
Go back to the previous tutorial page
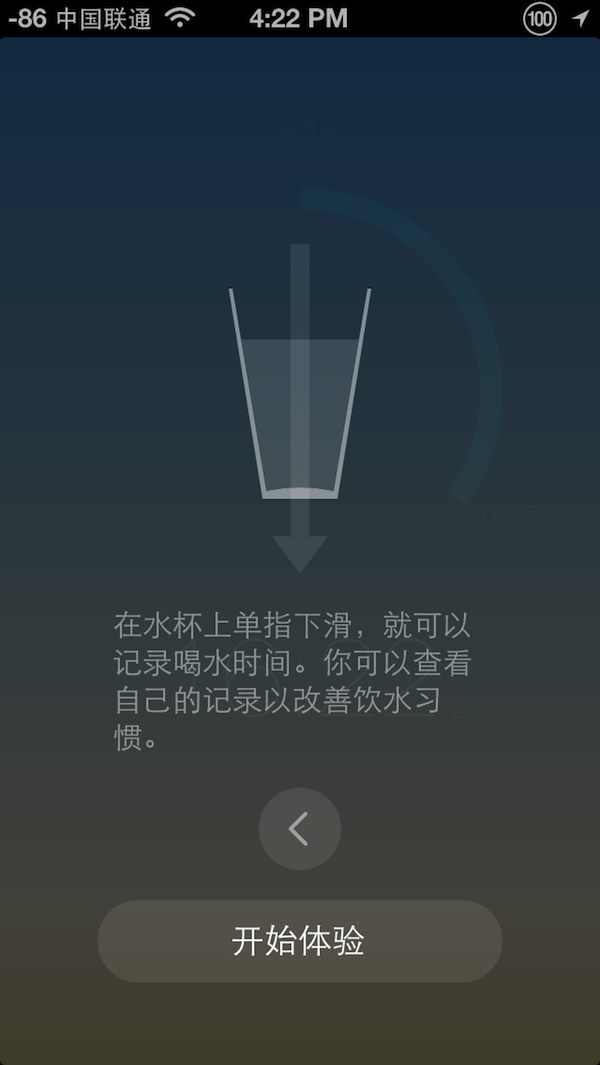[299, 829]
